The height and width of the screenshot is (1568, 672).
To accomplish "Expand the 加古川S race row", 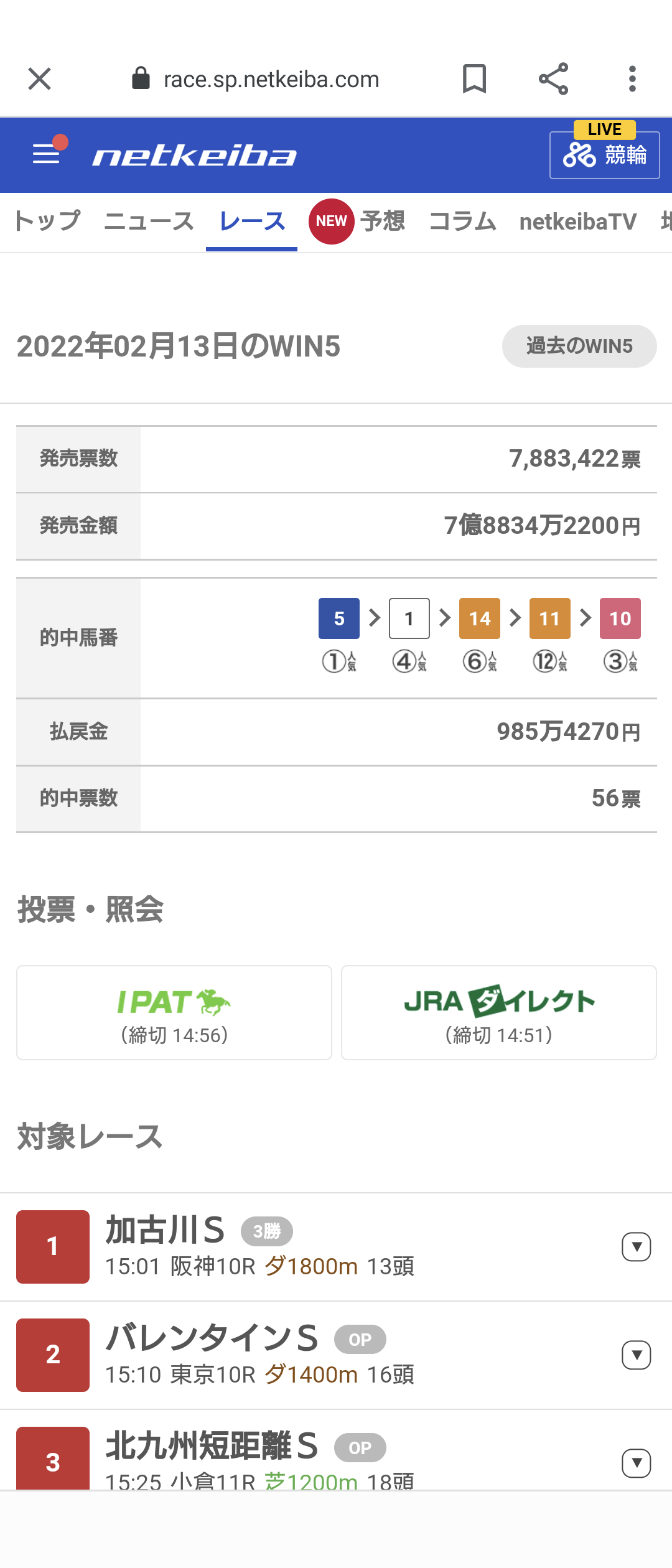I will pyautogui.click(x=636, y=1247).
